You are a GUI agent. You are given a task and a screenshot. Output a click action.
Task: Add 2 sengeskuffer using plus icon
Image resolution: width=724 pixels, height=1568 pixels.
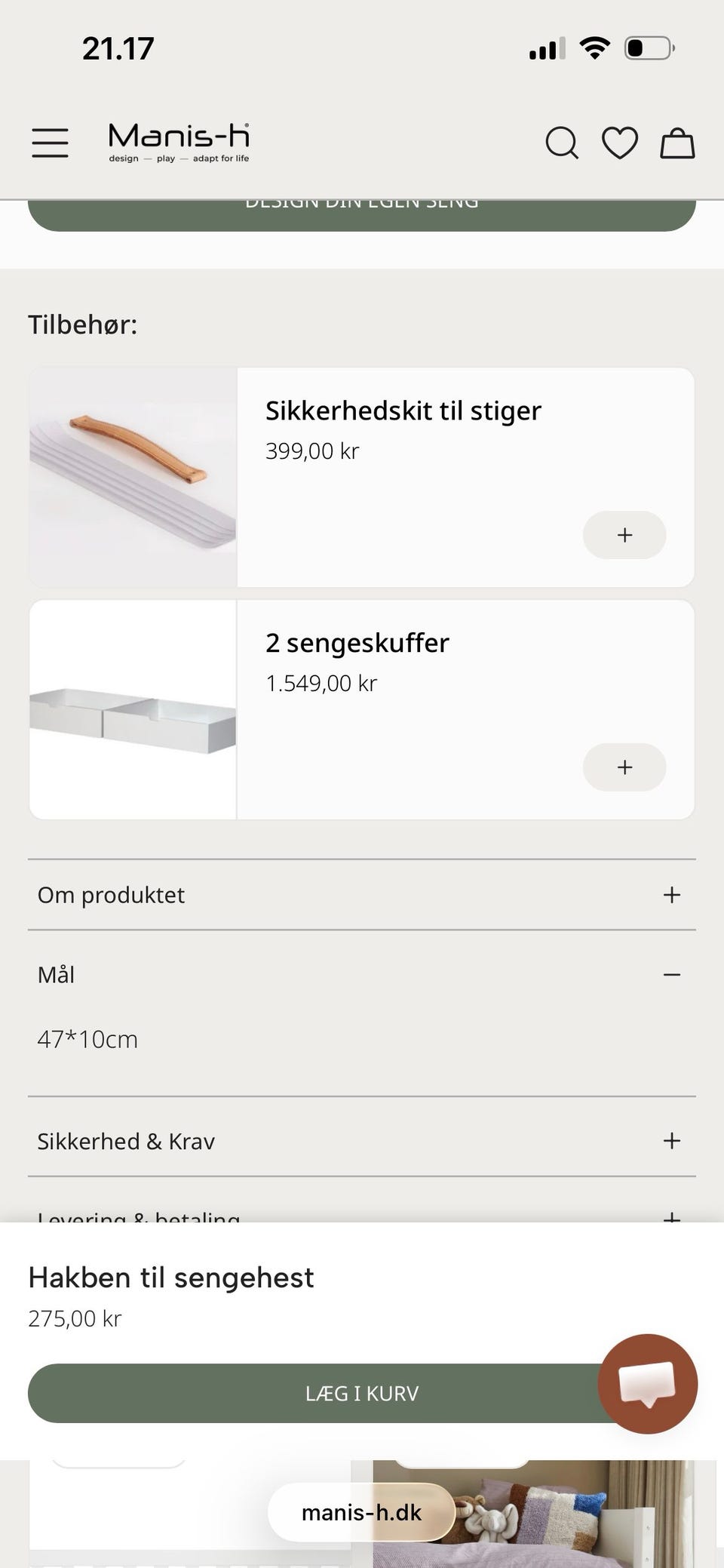click(624, 767)
